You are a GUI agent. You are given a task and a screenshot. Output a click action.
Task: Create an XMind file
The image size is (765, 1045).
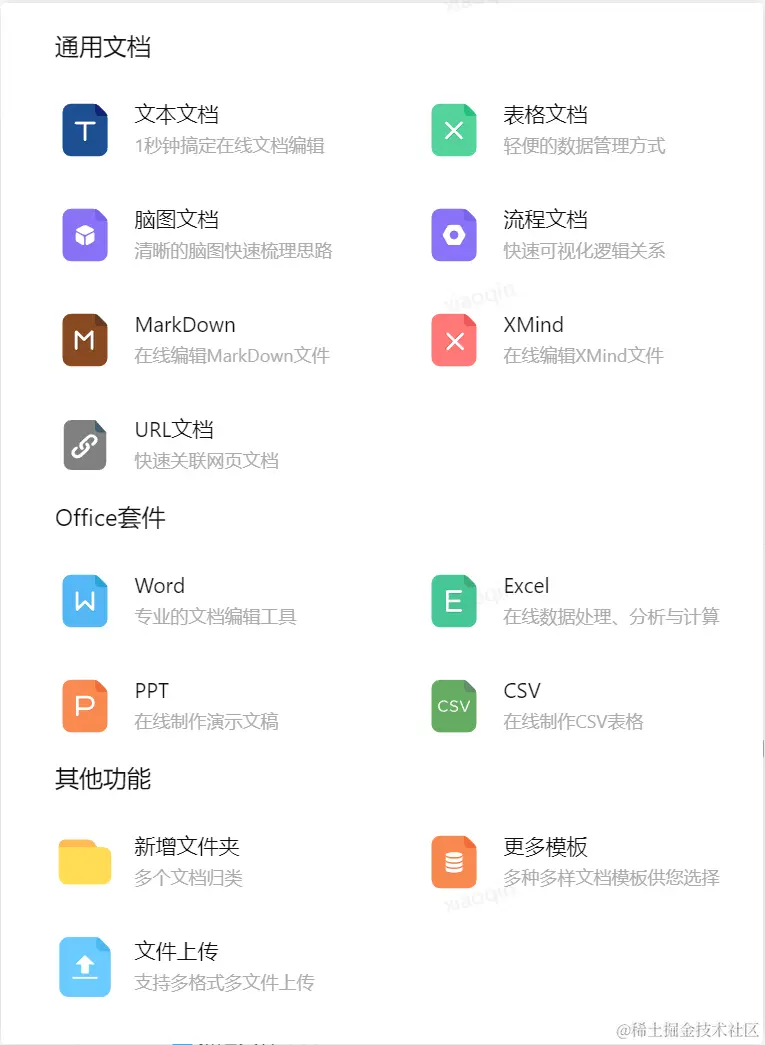(x=533, y=325)
